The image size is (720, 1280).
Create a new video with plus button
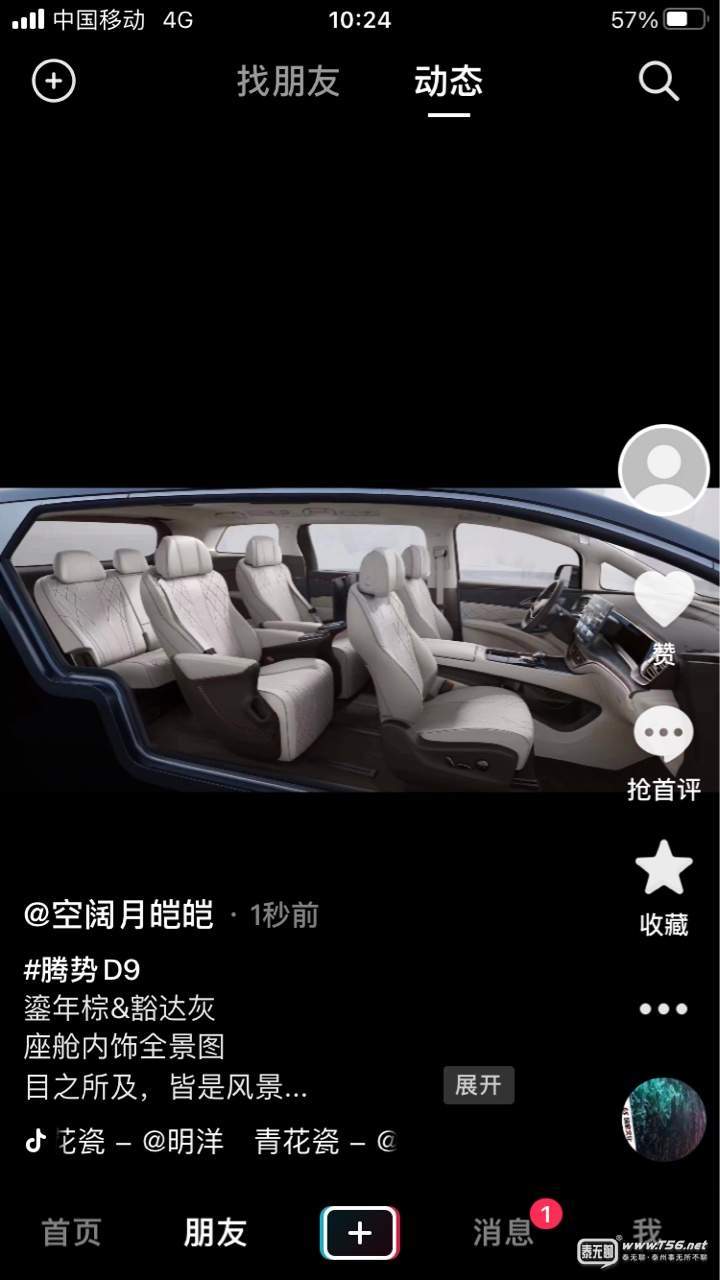tap(359, 1232)
